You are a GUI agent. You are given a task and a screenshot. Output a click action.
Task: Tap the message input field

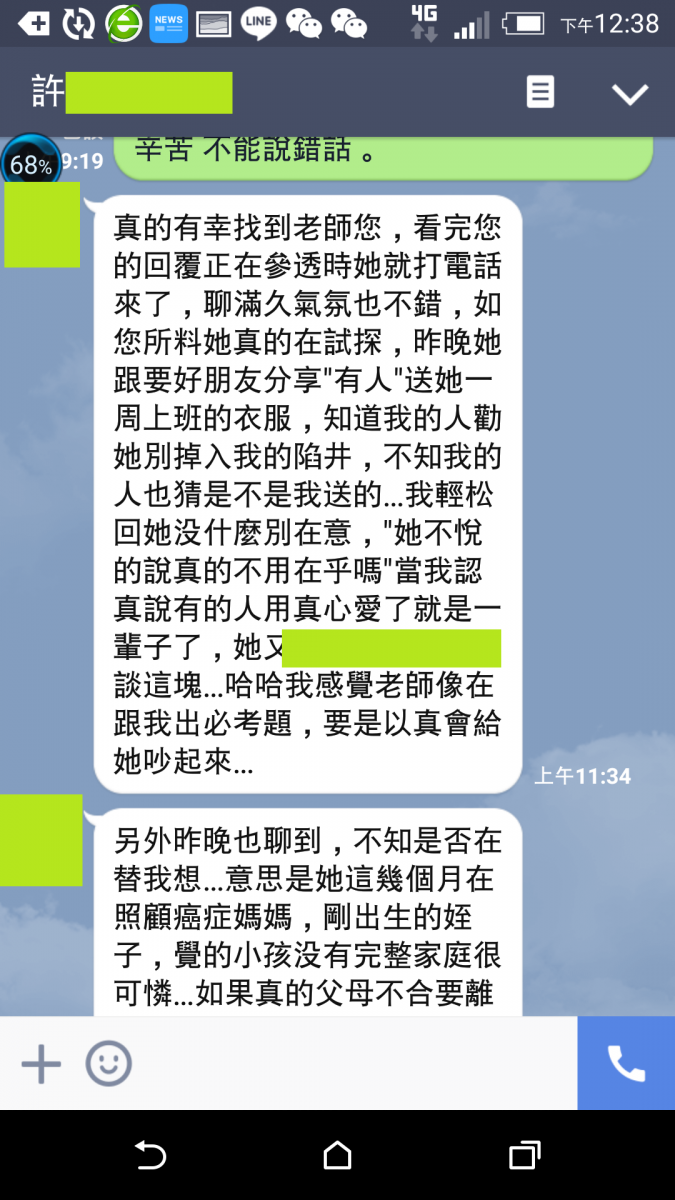350,1064
